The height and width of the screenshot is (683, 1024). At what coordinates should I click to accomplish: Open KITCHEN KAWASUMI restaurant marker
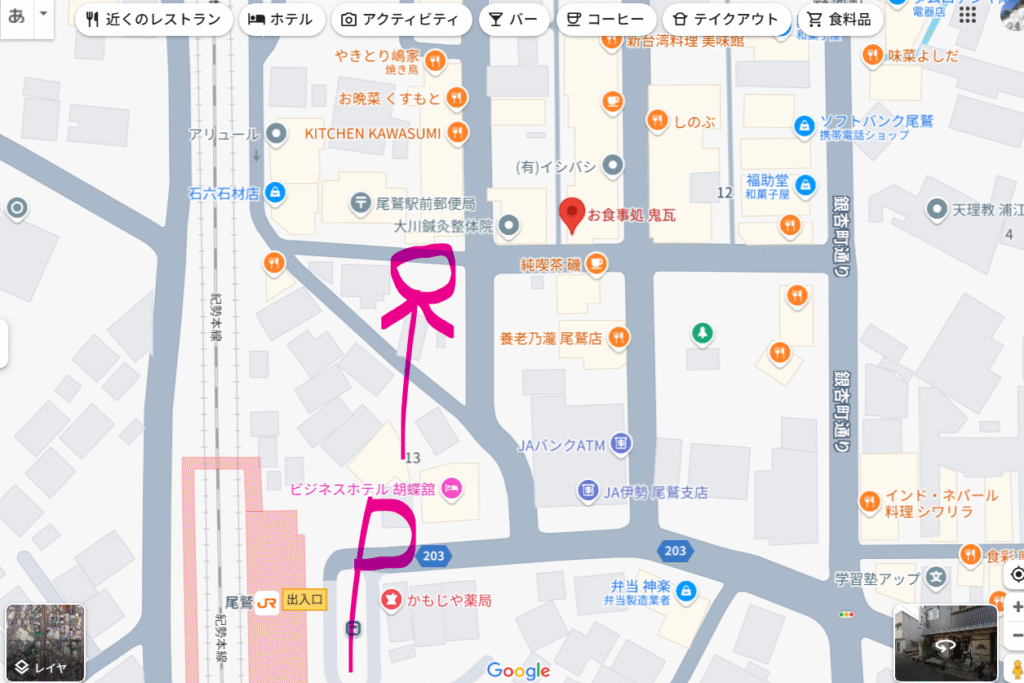pos(457,132)
